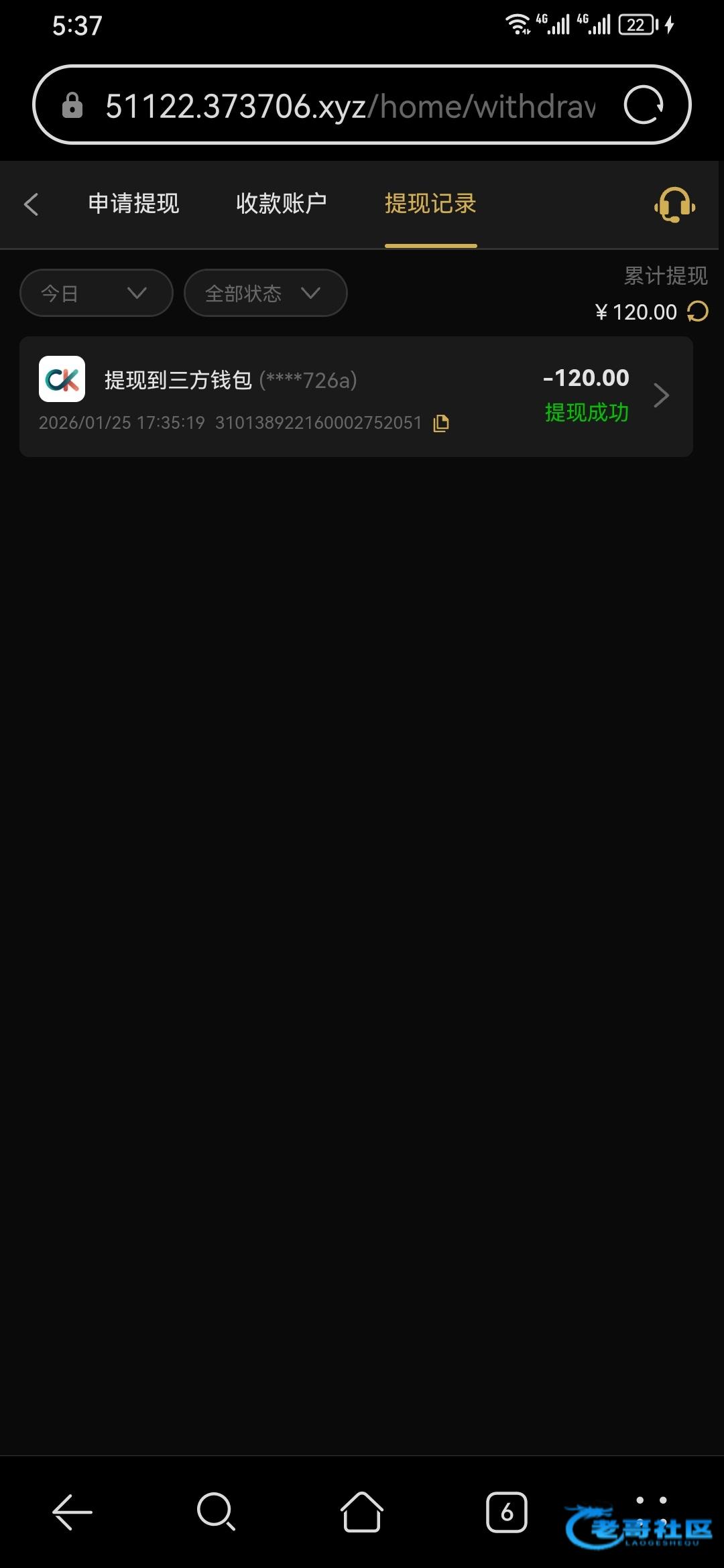Image resolution: width=724 pixels, height=1568 pixels.
Task: Switch to the 收款账户 tab
Action: click(282, 204)
